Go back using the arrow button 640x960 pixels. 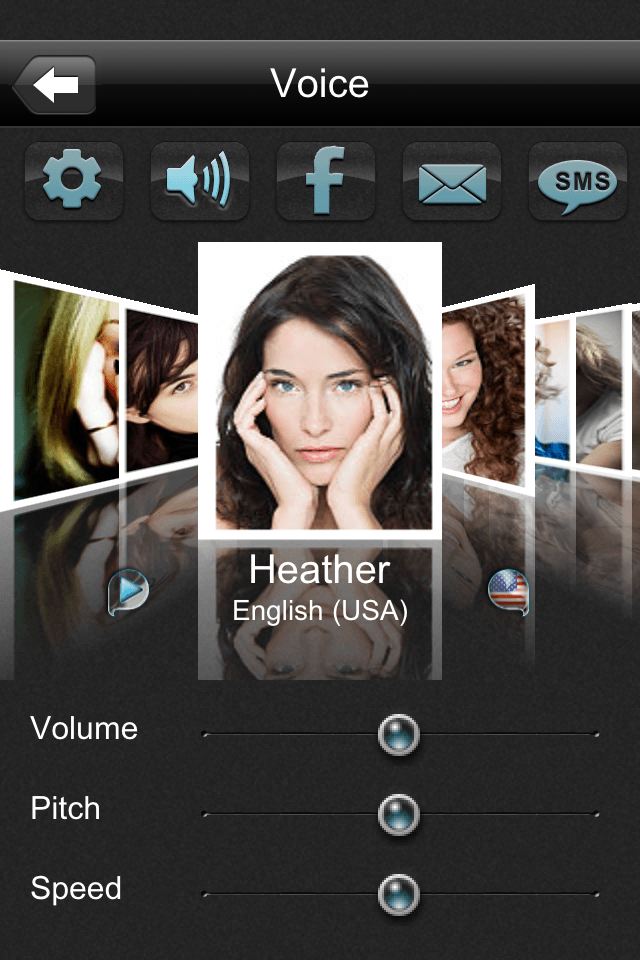(x=55, y=85)
